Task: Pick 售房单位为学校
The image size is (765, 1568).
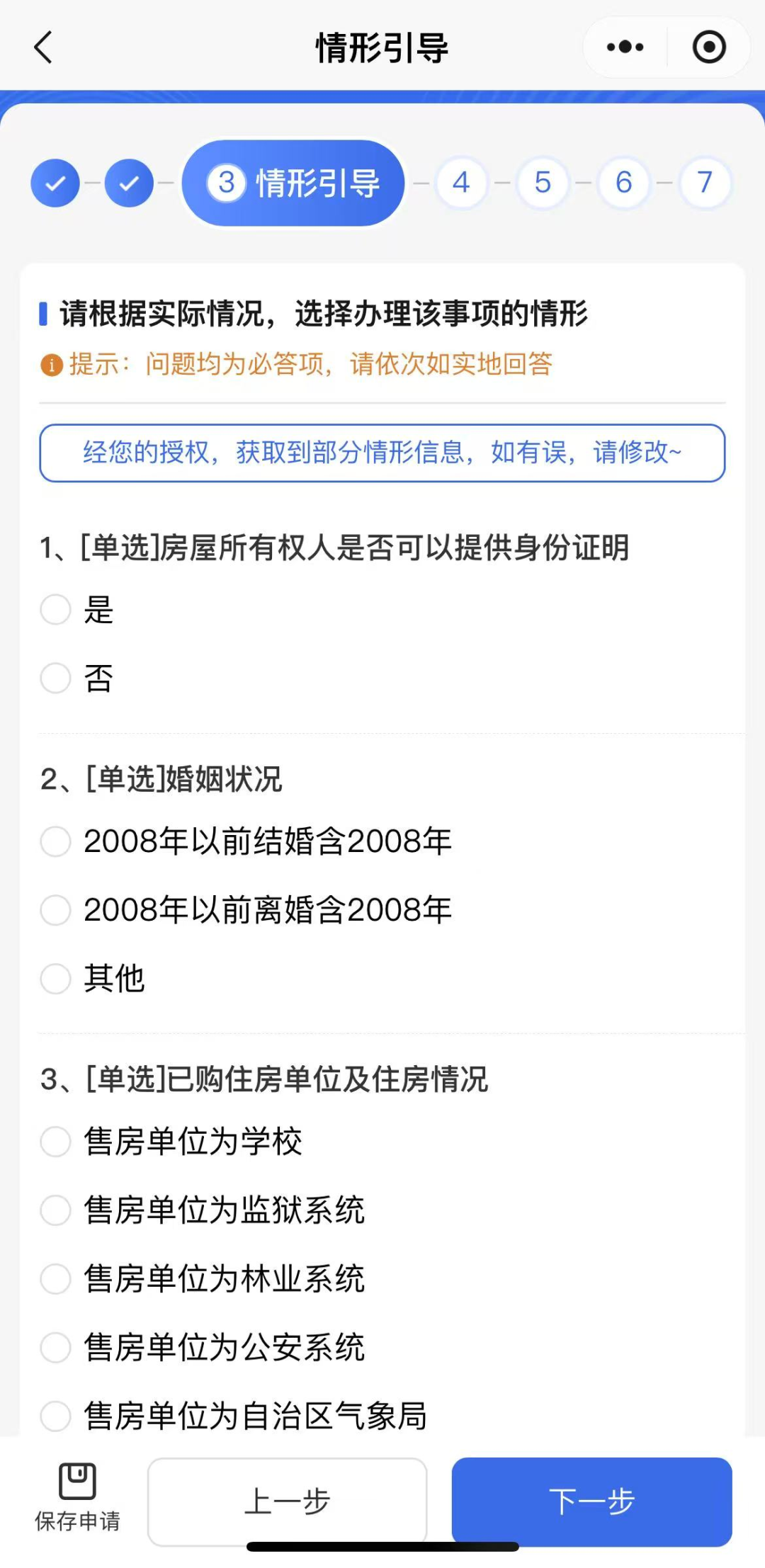Action: (x=56, y=1142)
